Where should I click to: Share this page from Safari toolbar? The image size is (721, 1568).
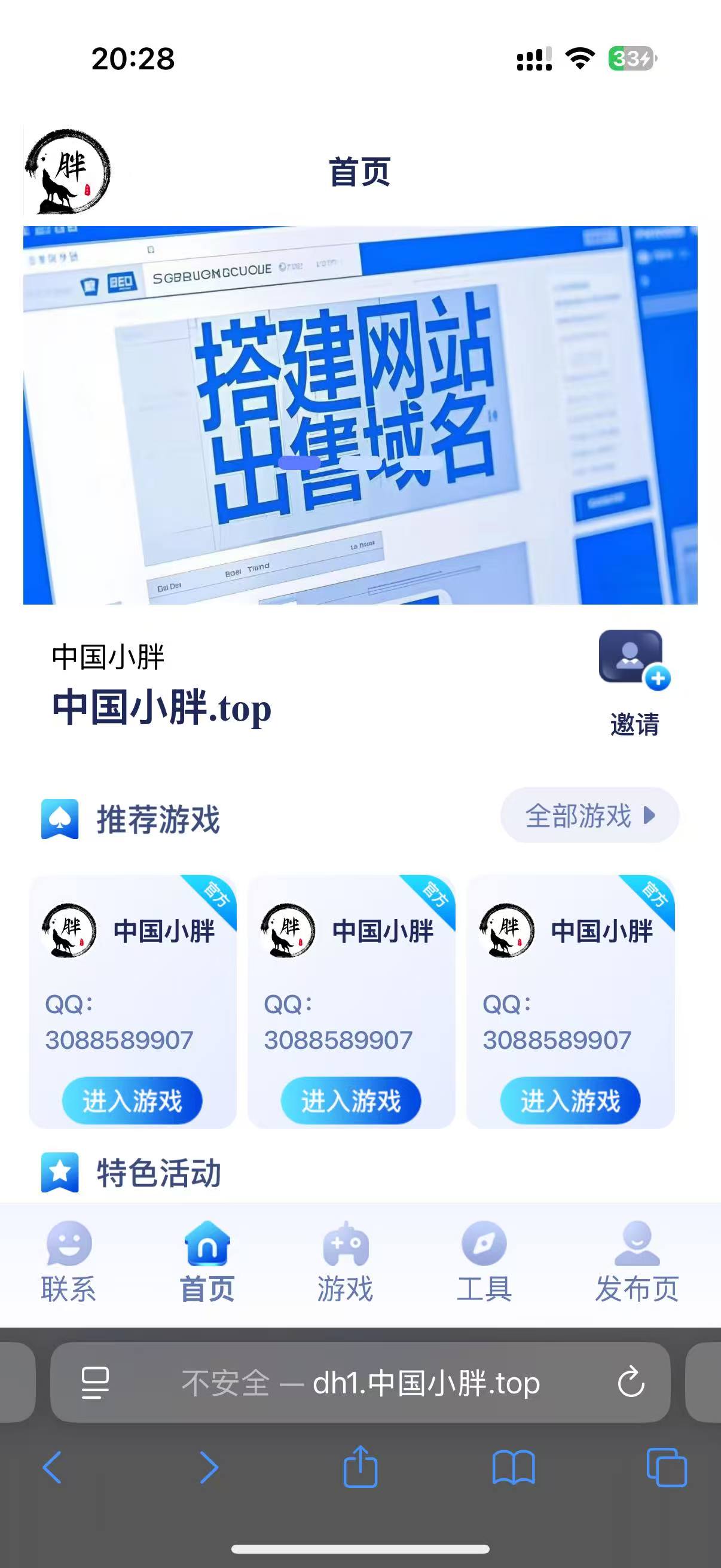coord(360,1467)
